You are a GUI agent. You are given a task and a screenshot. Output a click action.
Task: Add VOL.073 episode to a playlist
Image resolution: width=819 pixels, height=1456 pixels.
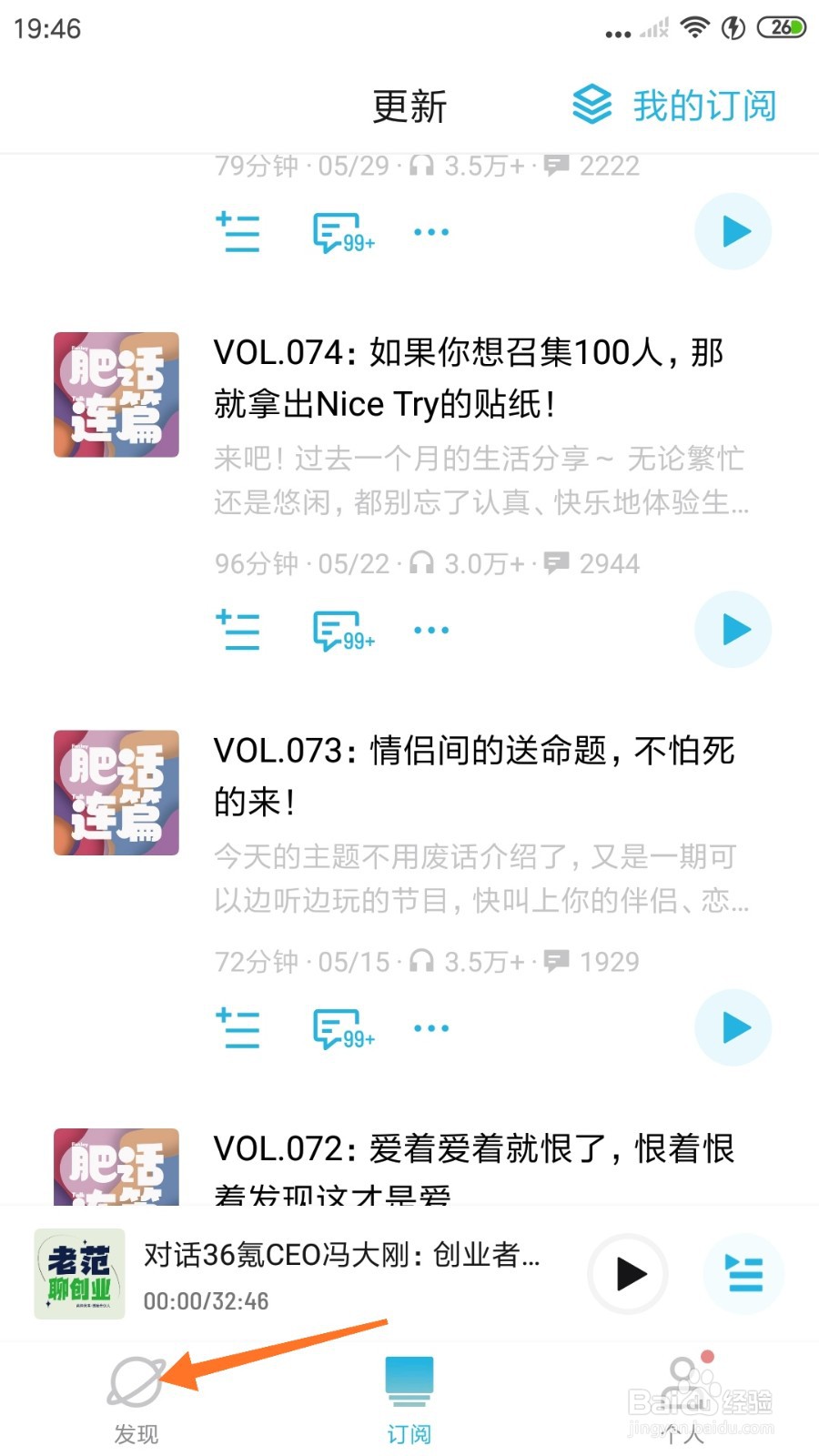pyautogui.click(x=238, y=1028)
